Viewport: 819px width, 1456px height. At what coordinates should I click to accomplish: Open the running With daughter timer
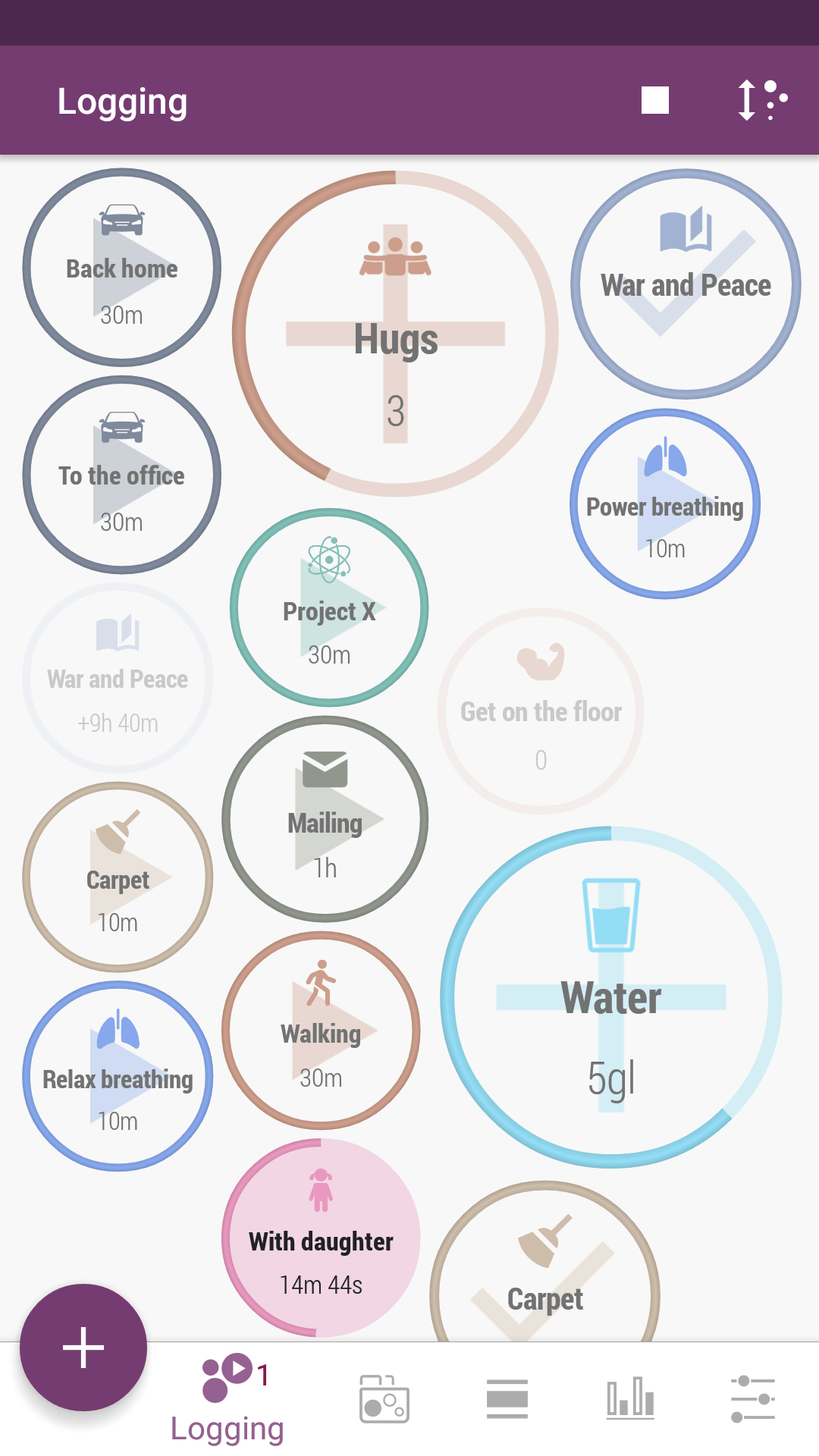pos(321,1238)
